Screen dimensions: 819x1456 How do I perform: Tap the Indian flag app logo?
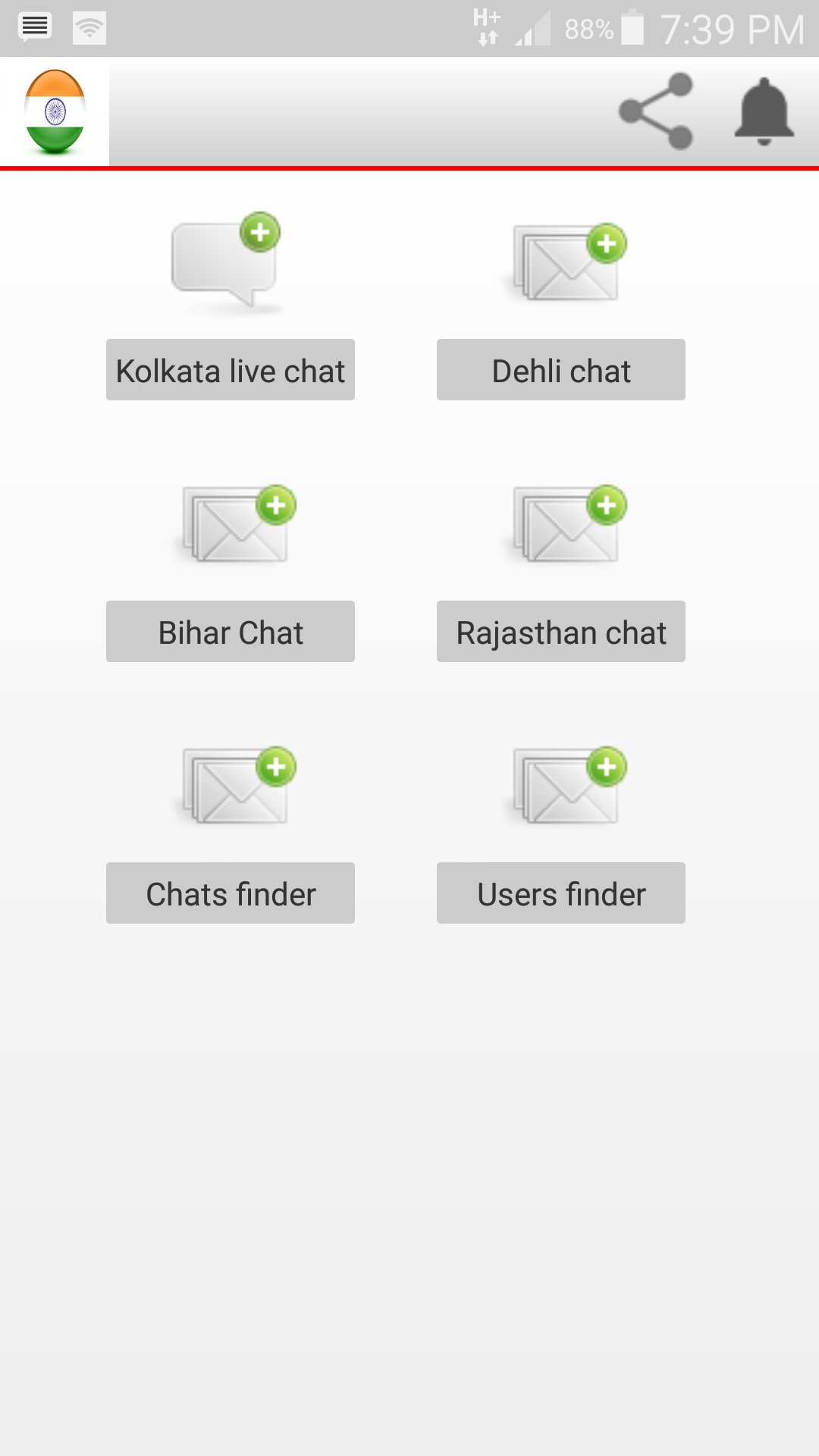pos(55,112)
